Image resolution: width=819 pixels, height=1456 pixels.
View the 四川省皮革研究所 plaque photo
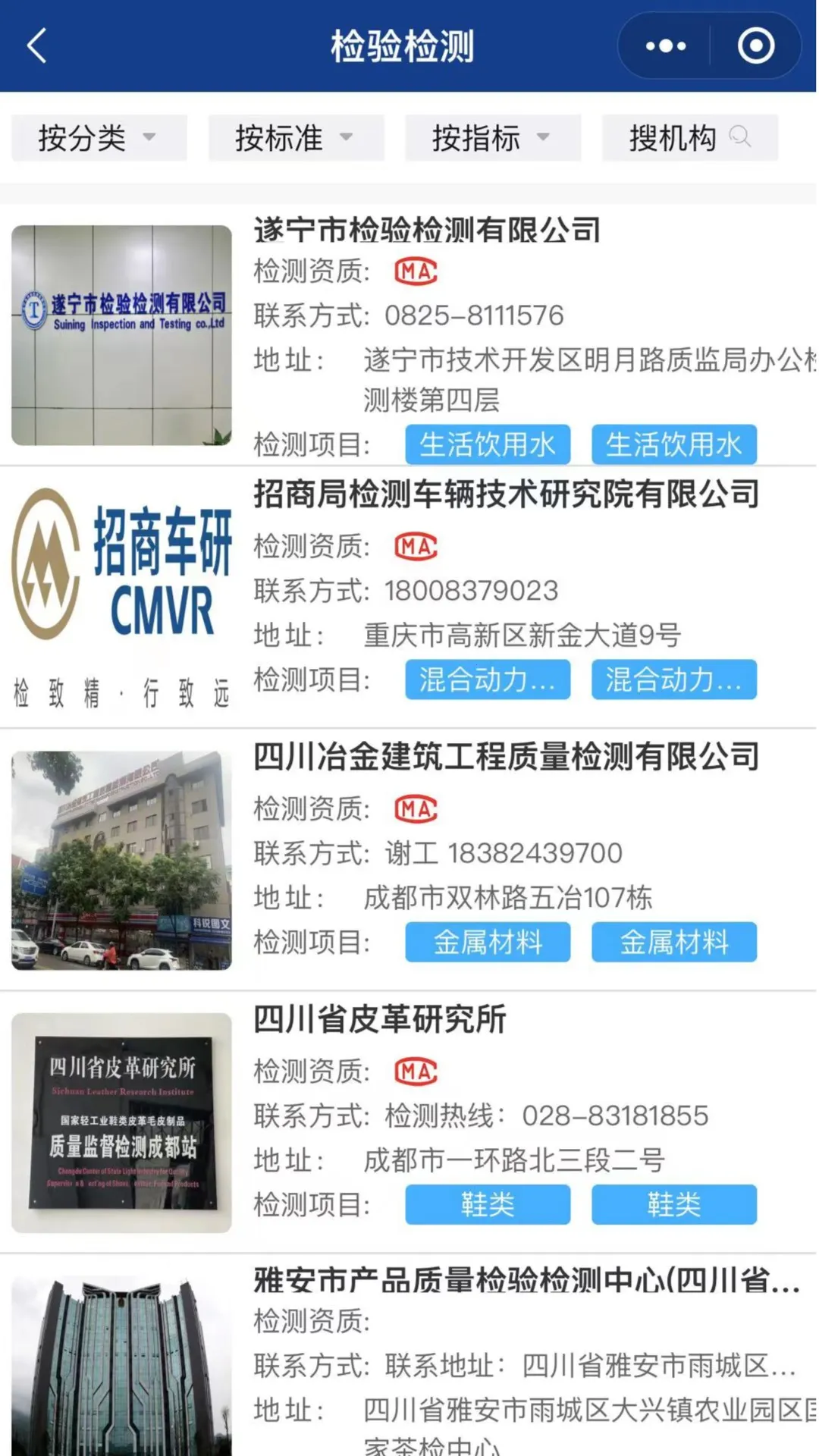[x=121, y=1122]
